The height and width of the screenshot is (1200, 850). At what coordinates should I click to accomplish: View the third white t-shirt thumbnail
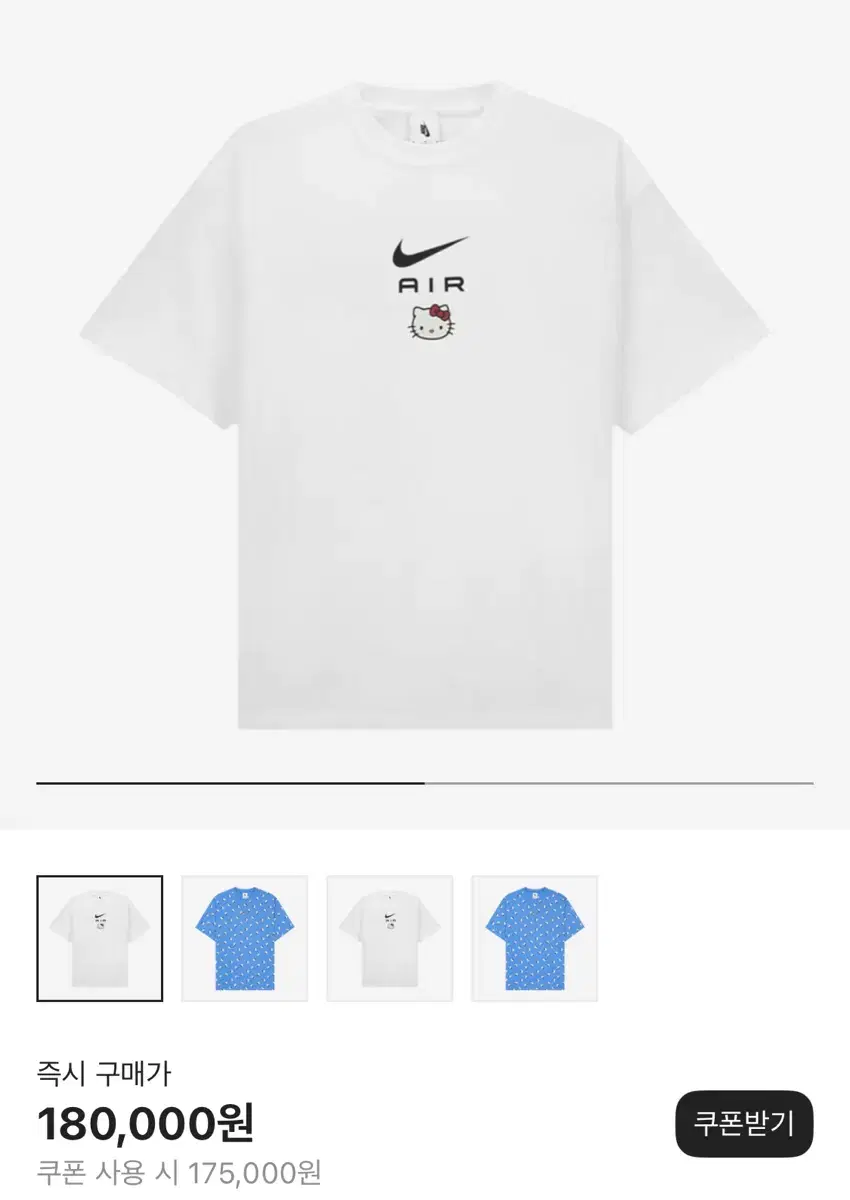[389, 940]
